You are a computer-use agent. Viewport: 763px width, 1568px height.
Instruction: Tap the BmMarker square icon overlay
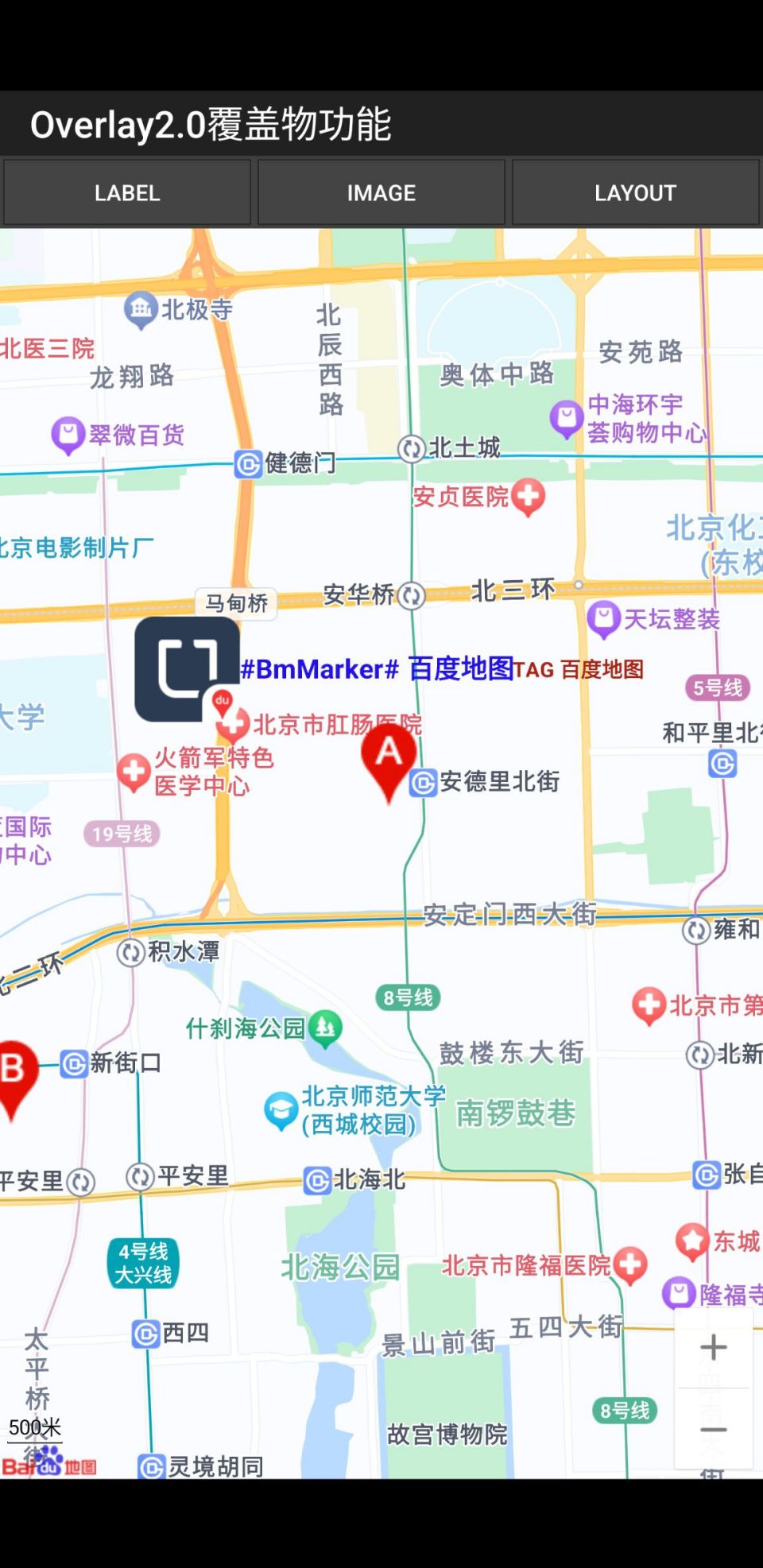(187, 668)
